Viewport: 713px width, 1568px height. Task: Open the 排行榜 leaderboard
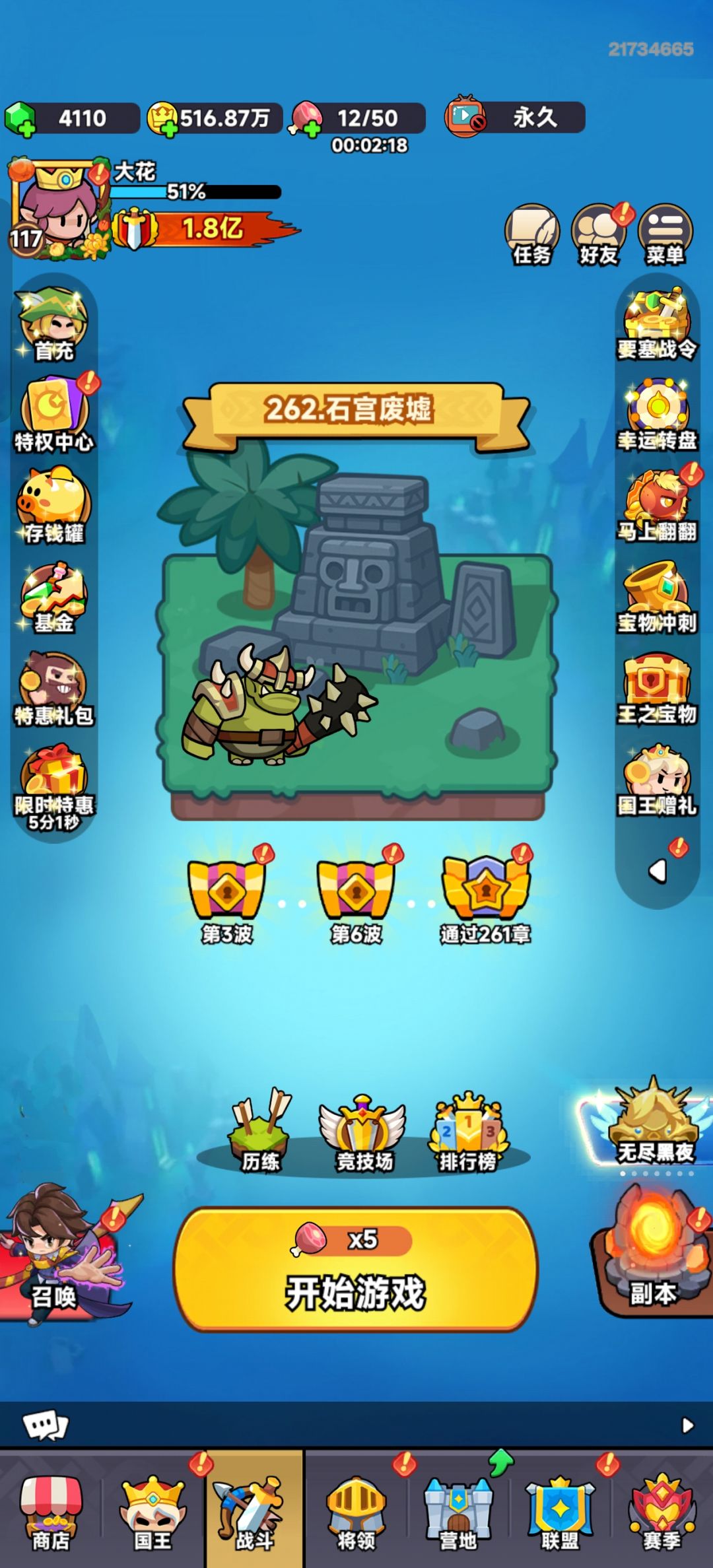coord(468,1132)
